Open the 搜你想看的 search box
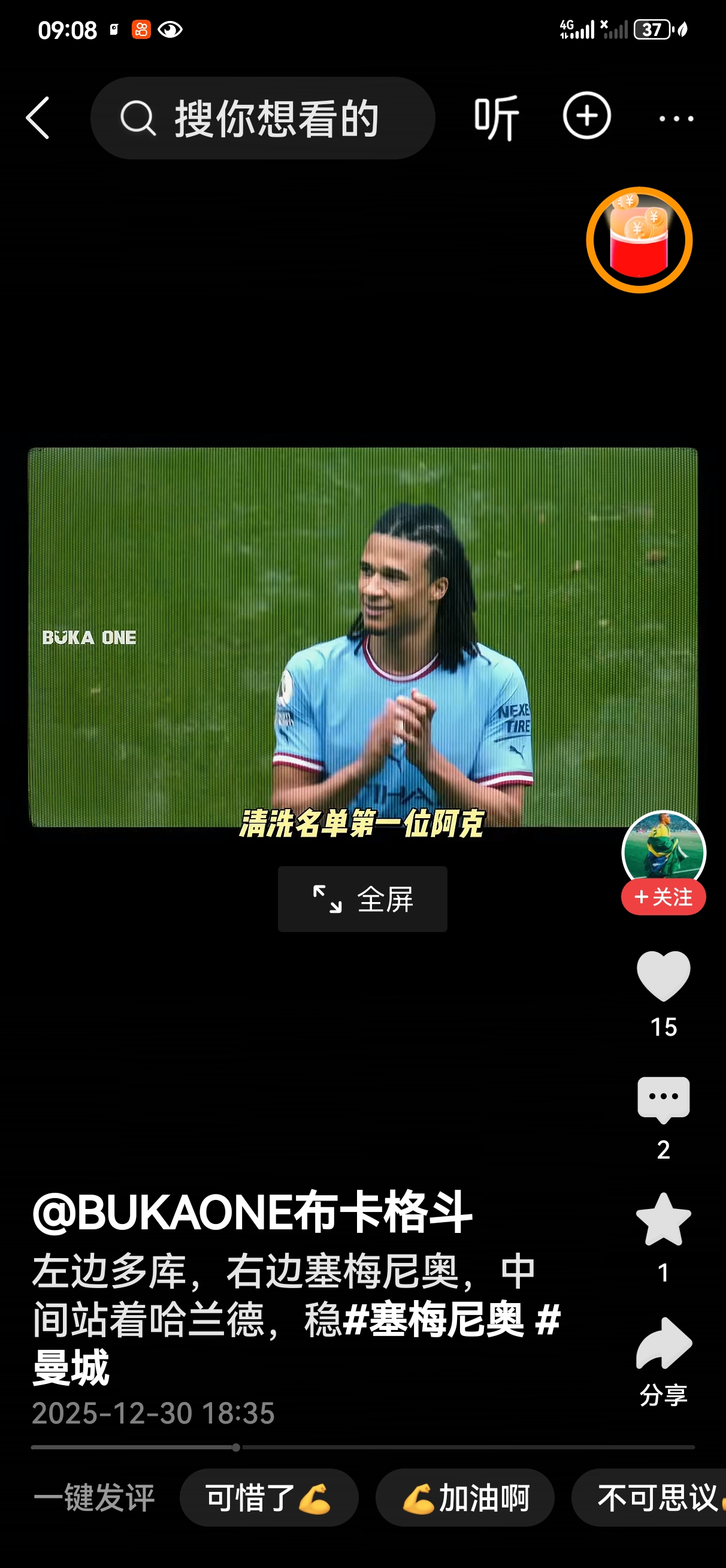The height and width of the screenshot is (1568, 726). [x=263, y=118]
